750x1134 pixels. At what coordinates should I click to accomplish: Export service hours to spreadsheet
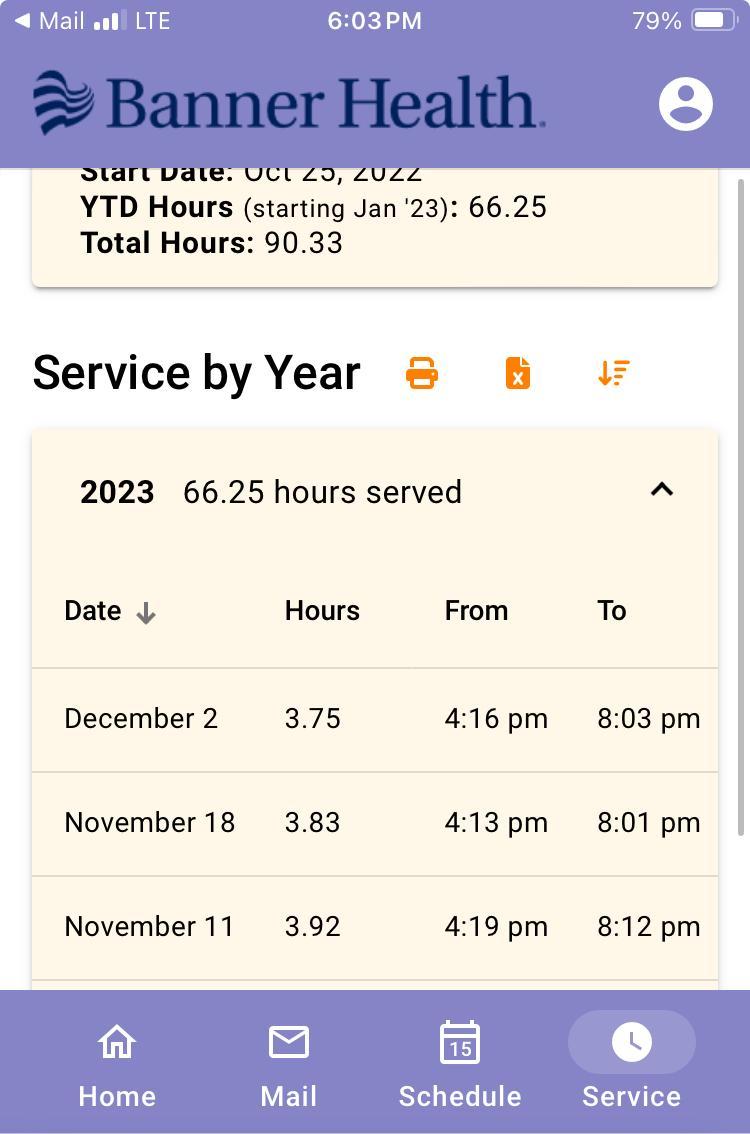pos(517,373)
